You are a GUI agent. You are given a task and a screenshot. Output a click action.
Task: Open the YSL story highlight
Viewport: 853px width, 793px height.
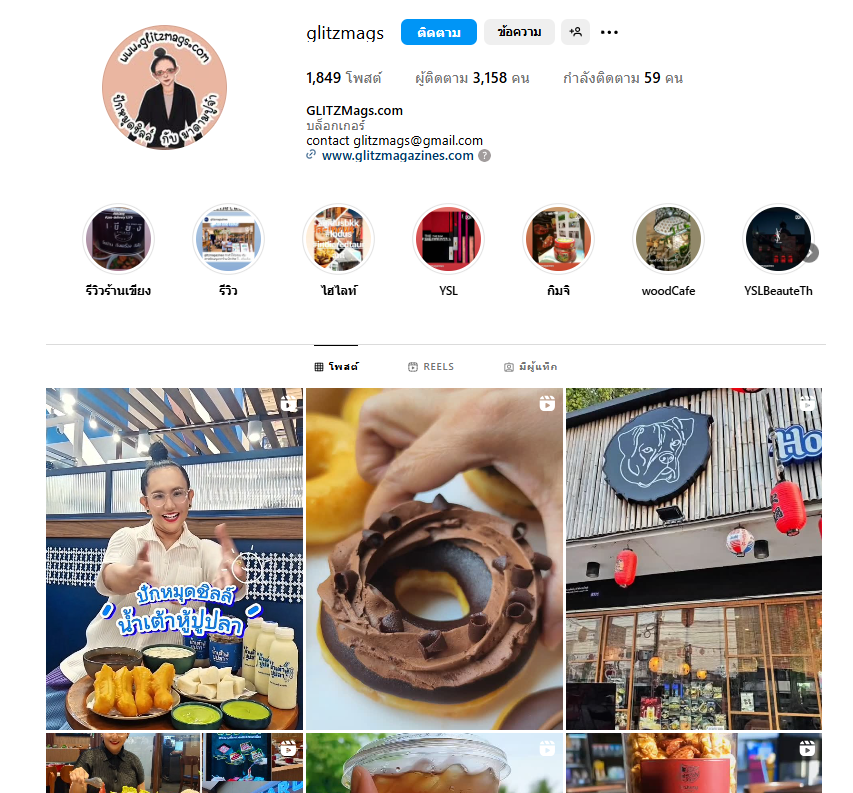pos(448,240)
